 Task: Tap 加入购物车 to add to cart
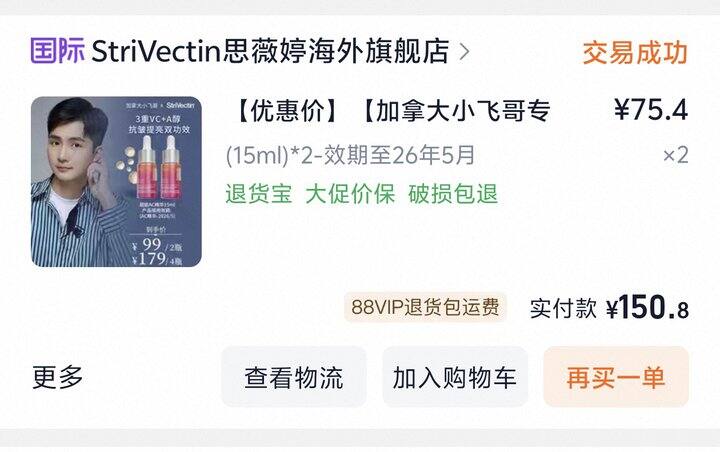pyautogui.click(x=455, y=377)
